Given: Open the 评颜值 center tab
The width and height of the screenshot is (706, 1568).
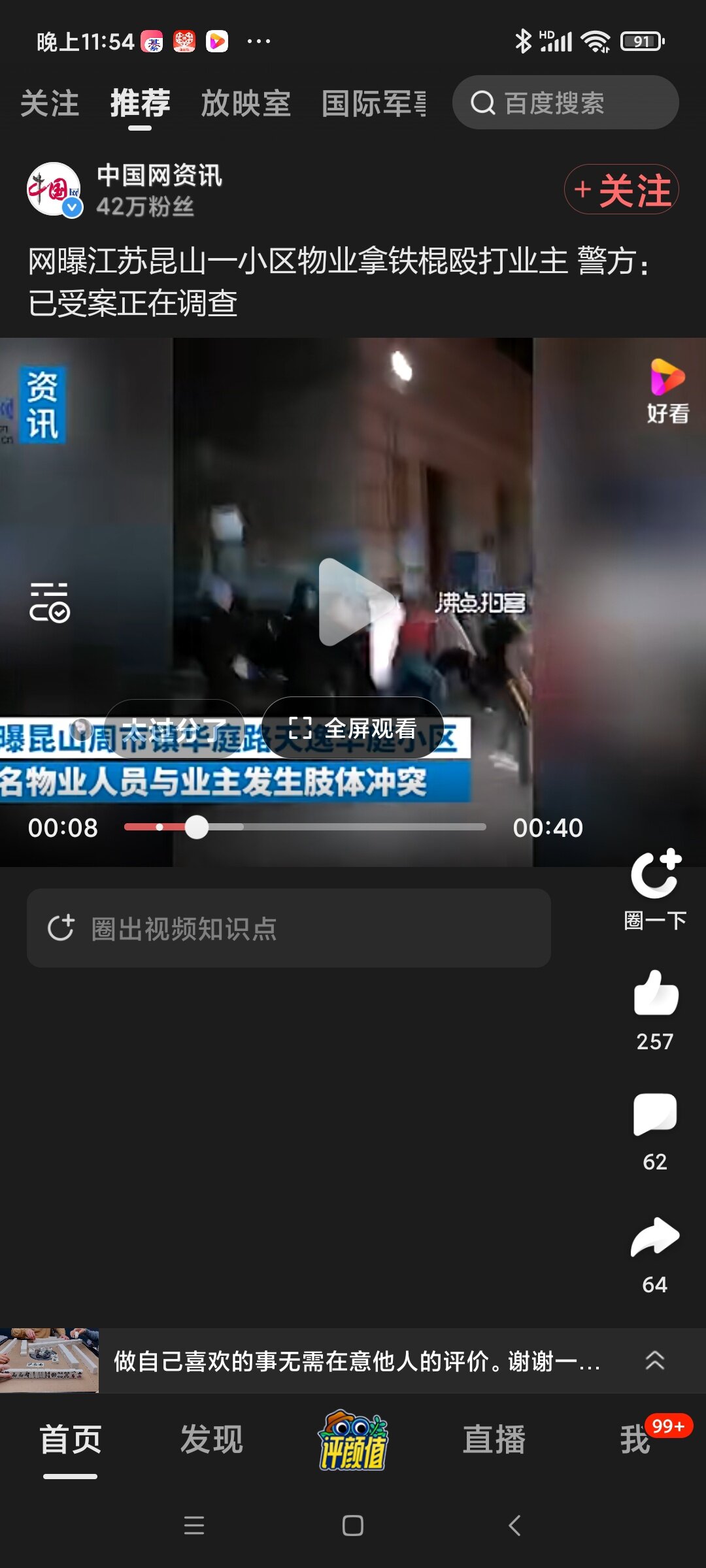Looking at the screenshot, I should [353, 1440].
